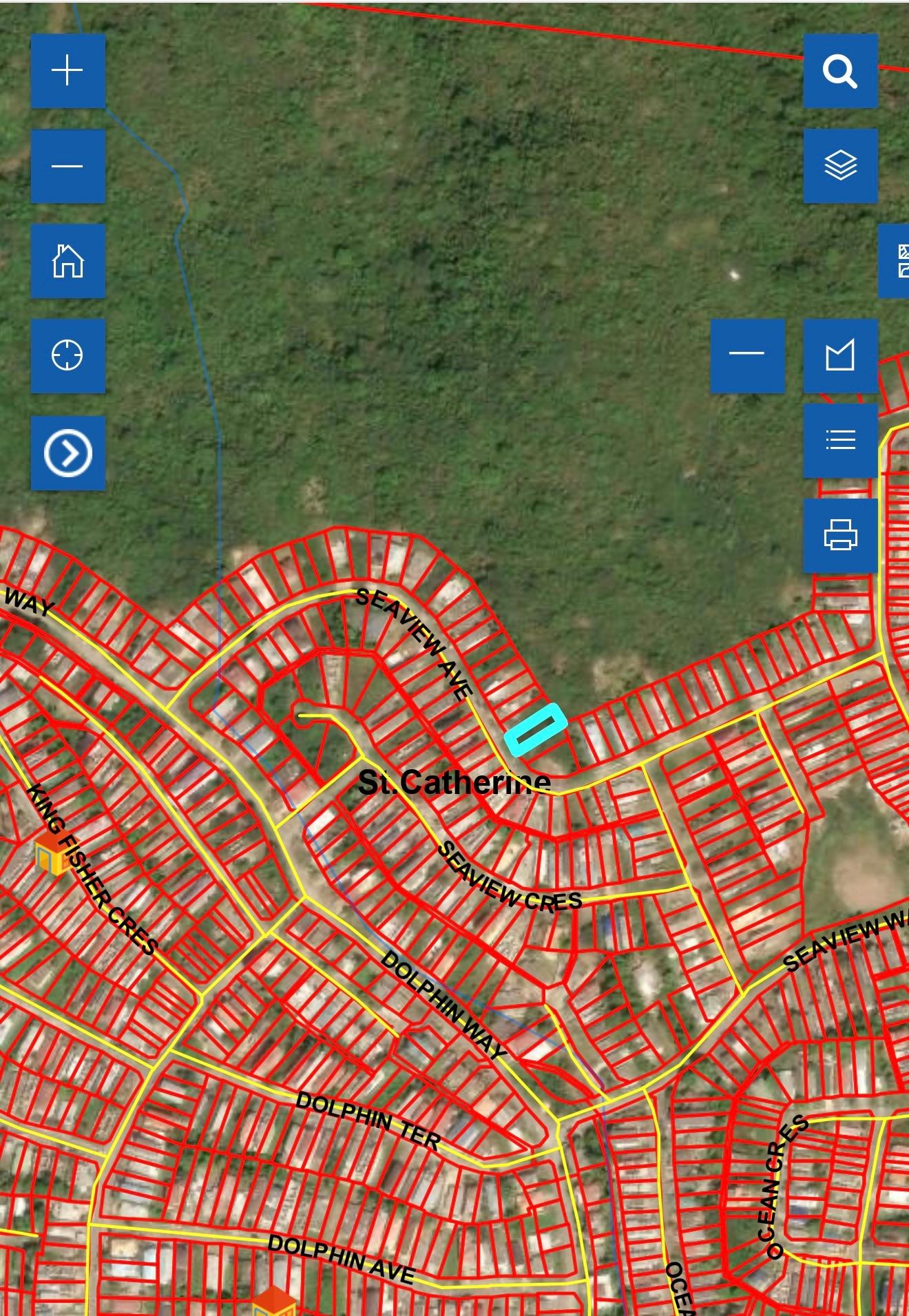Zoom out of the map

[x=67, y=166]
